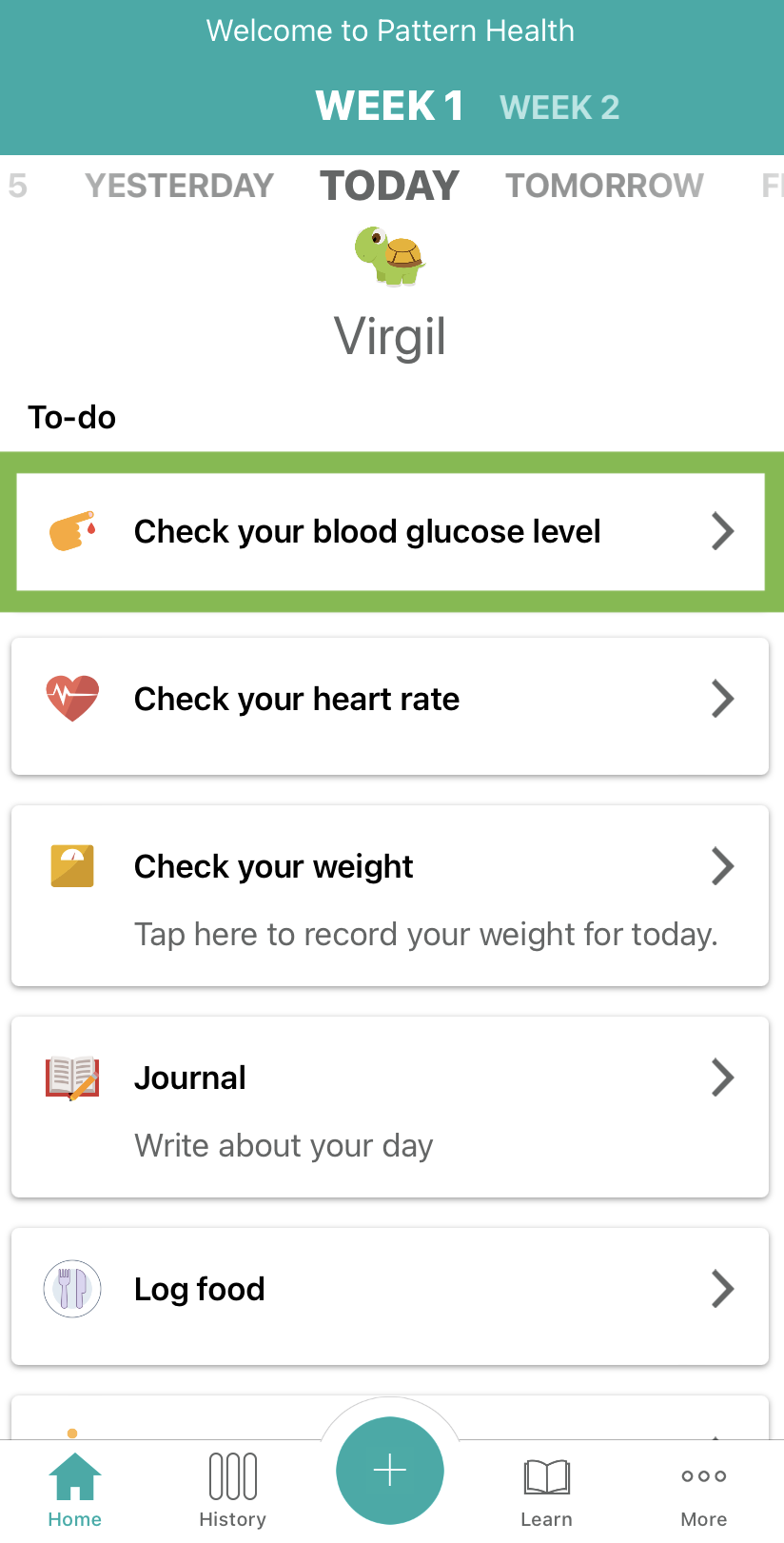Select the Week 1 tab

[x=389, y=106]
